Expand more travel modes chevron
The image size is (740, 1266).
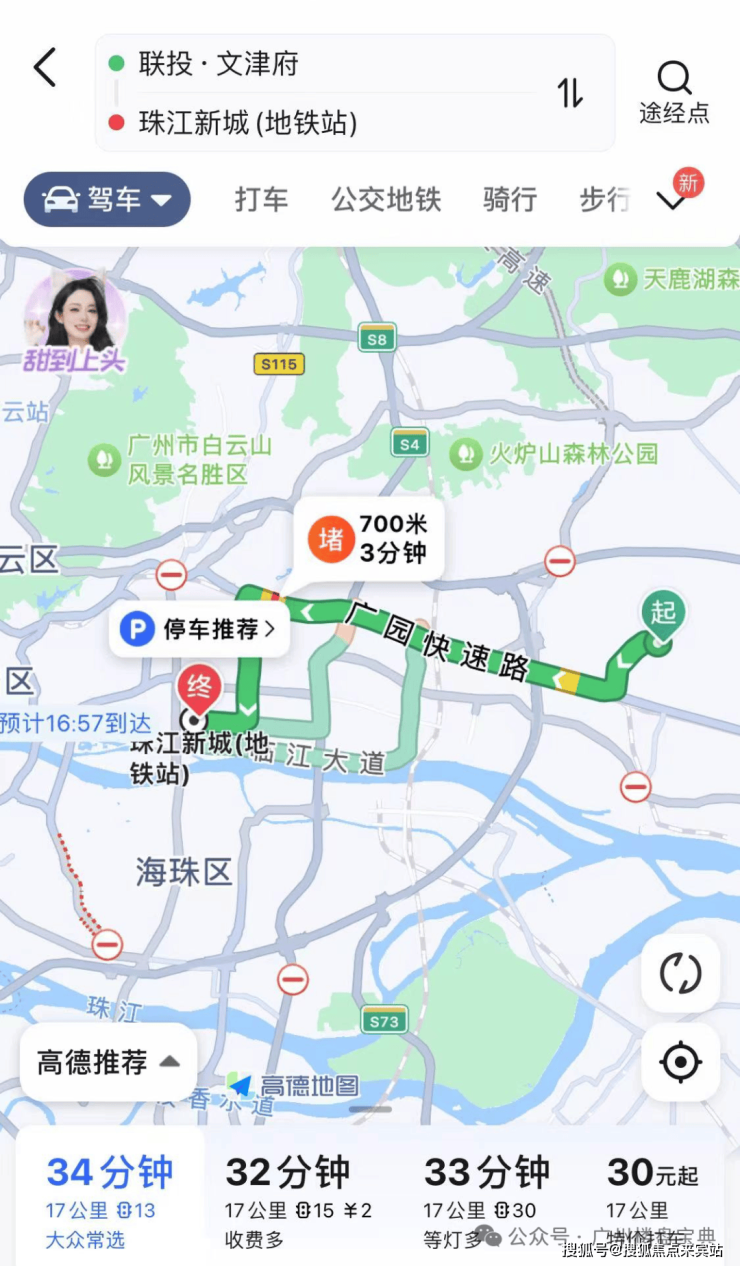671,201
